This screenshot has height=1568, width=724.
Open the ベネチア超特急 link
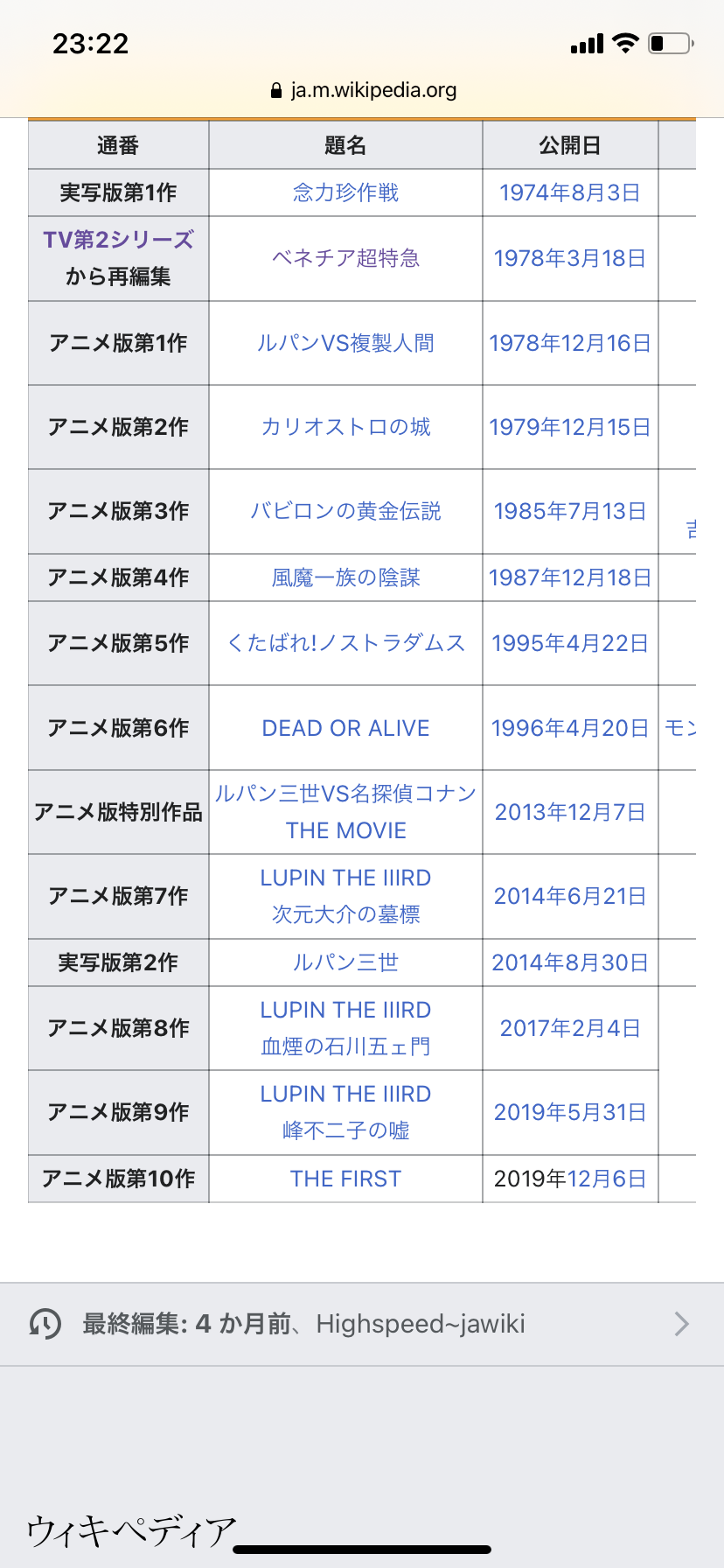coord(345,258)
